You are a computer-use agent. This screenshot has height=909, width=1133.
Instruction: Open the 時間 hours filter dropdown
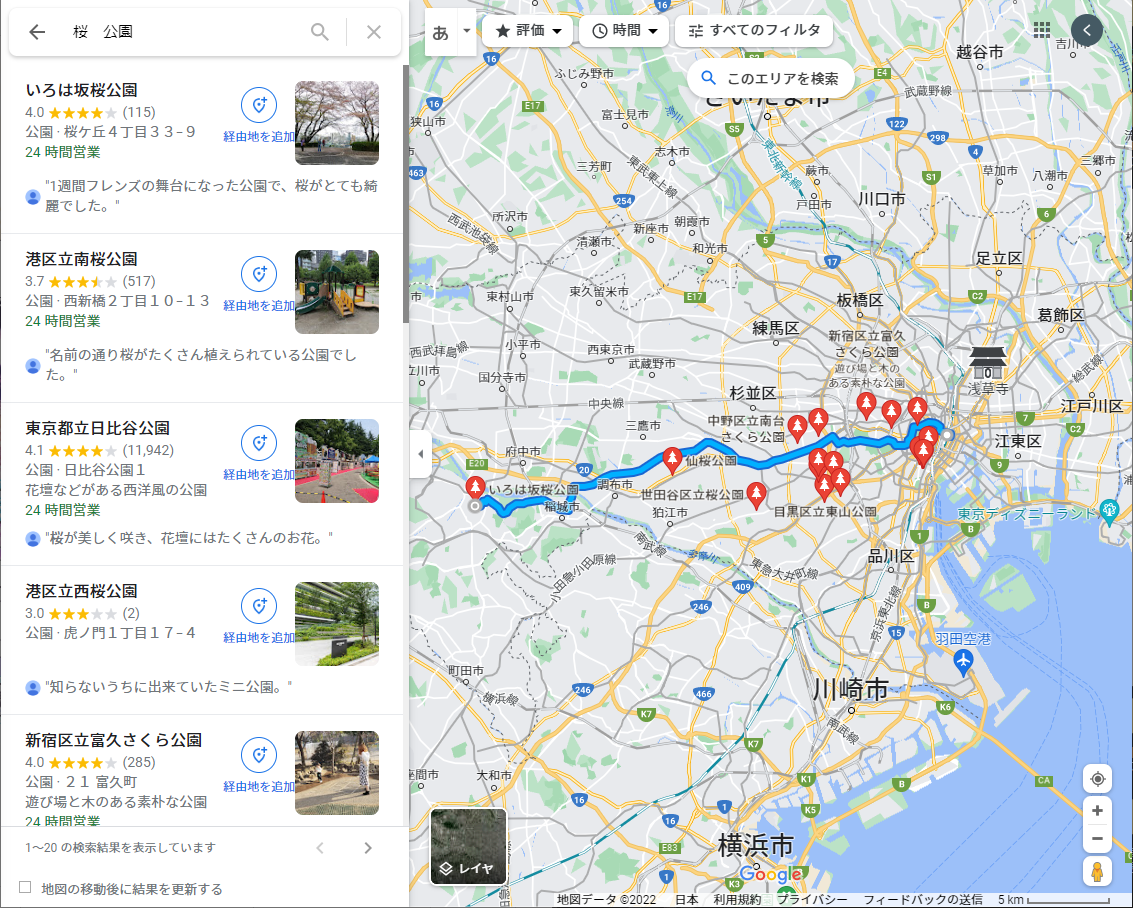(624, 31)
